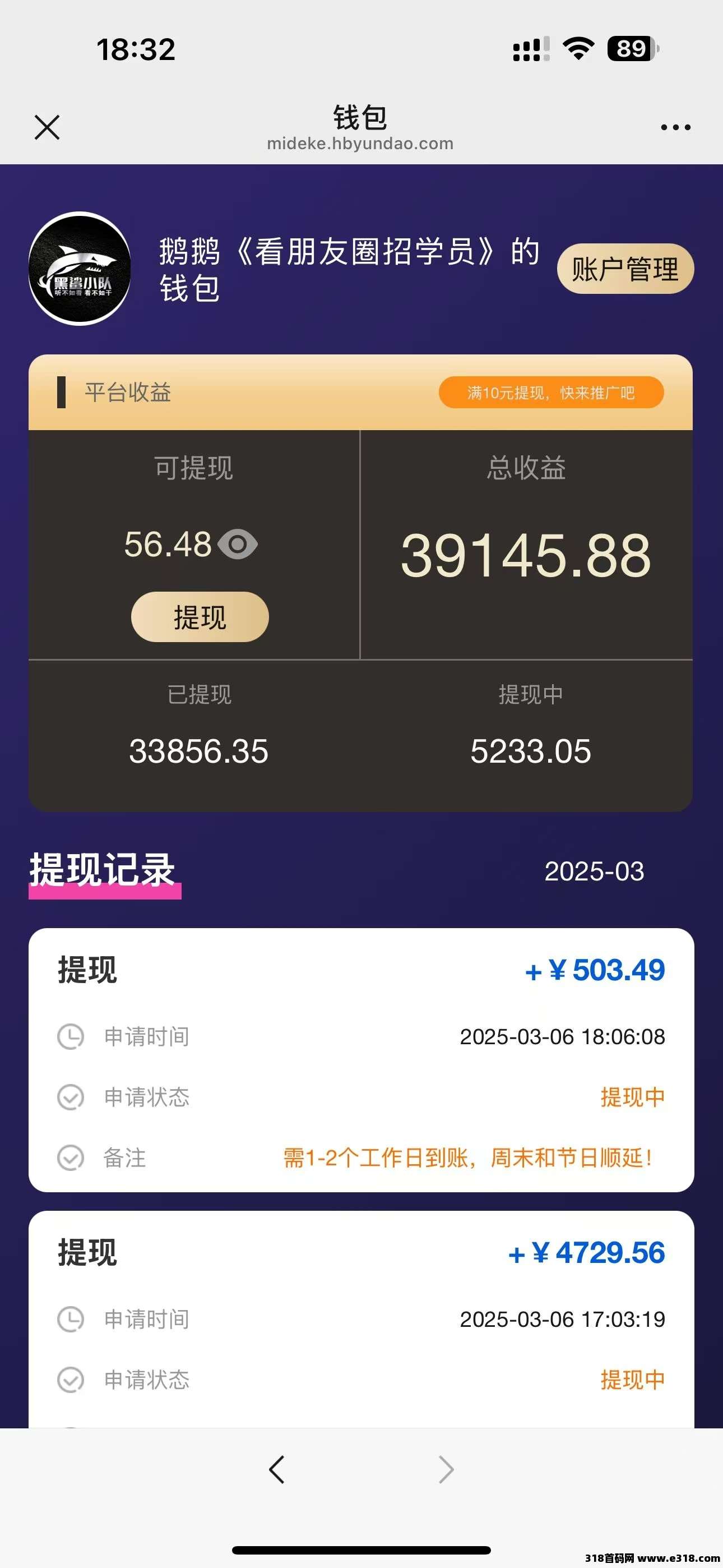Open the three-dot overflow menu
The image size is (723, 1568).
pyautogui.click(x=675, y=127)
